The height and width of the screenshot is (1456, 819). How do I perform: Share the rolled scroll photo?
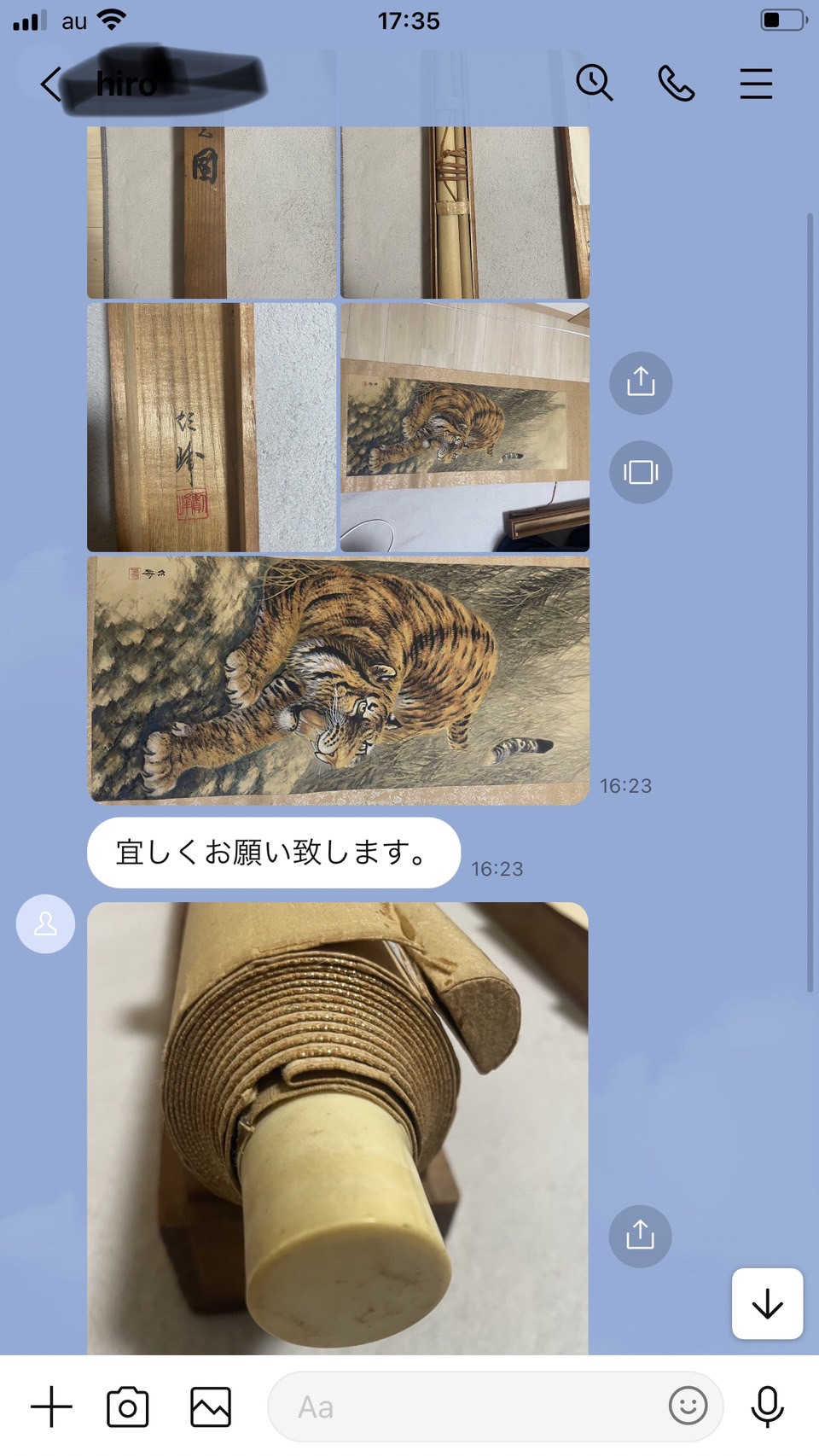pyautogui.click(x=640, y=1235)
